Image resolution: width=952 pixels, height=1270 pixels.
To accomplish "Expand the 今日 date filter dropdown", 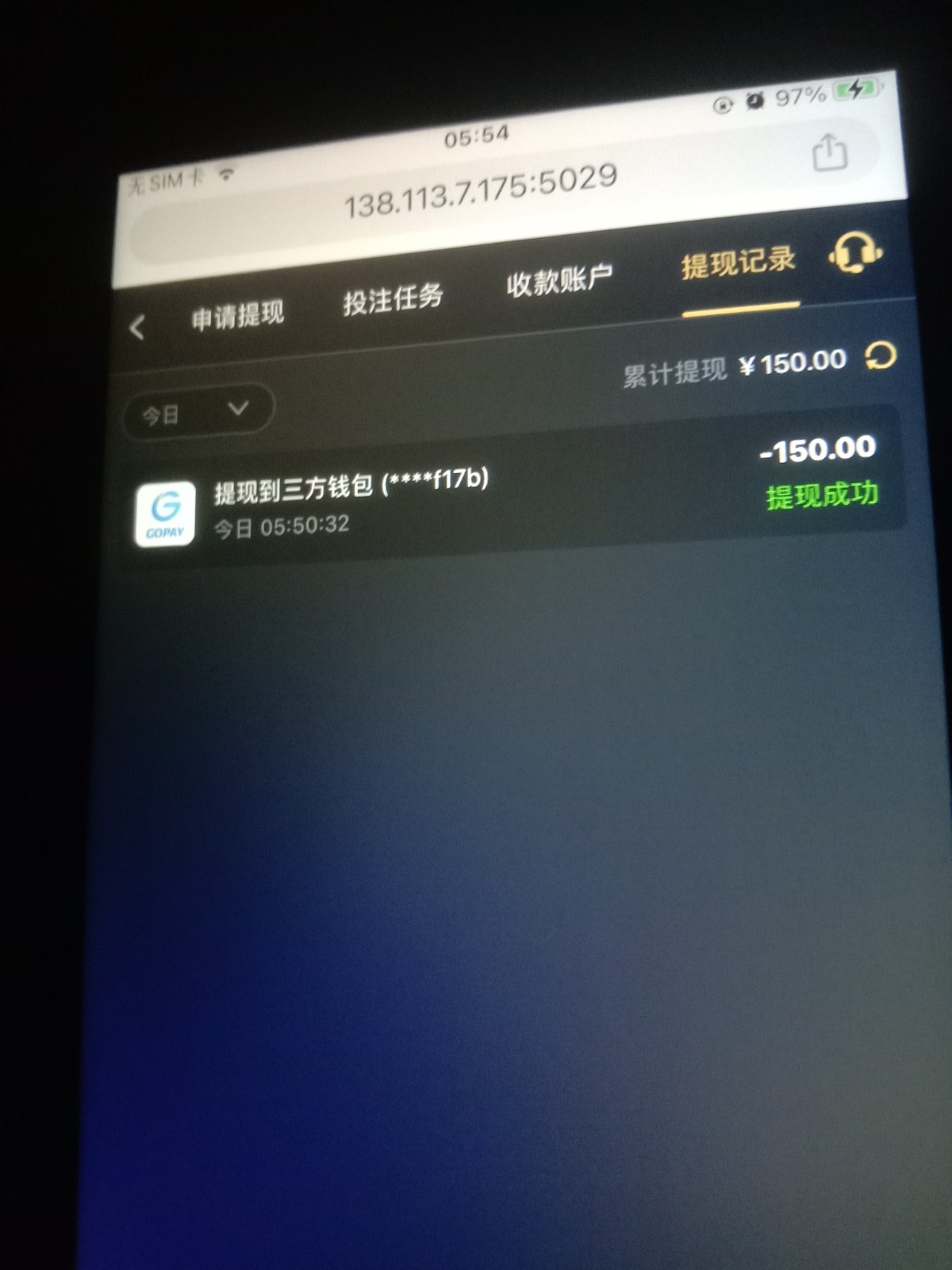I will point(198,411).
